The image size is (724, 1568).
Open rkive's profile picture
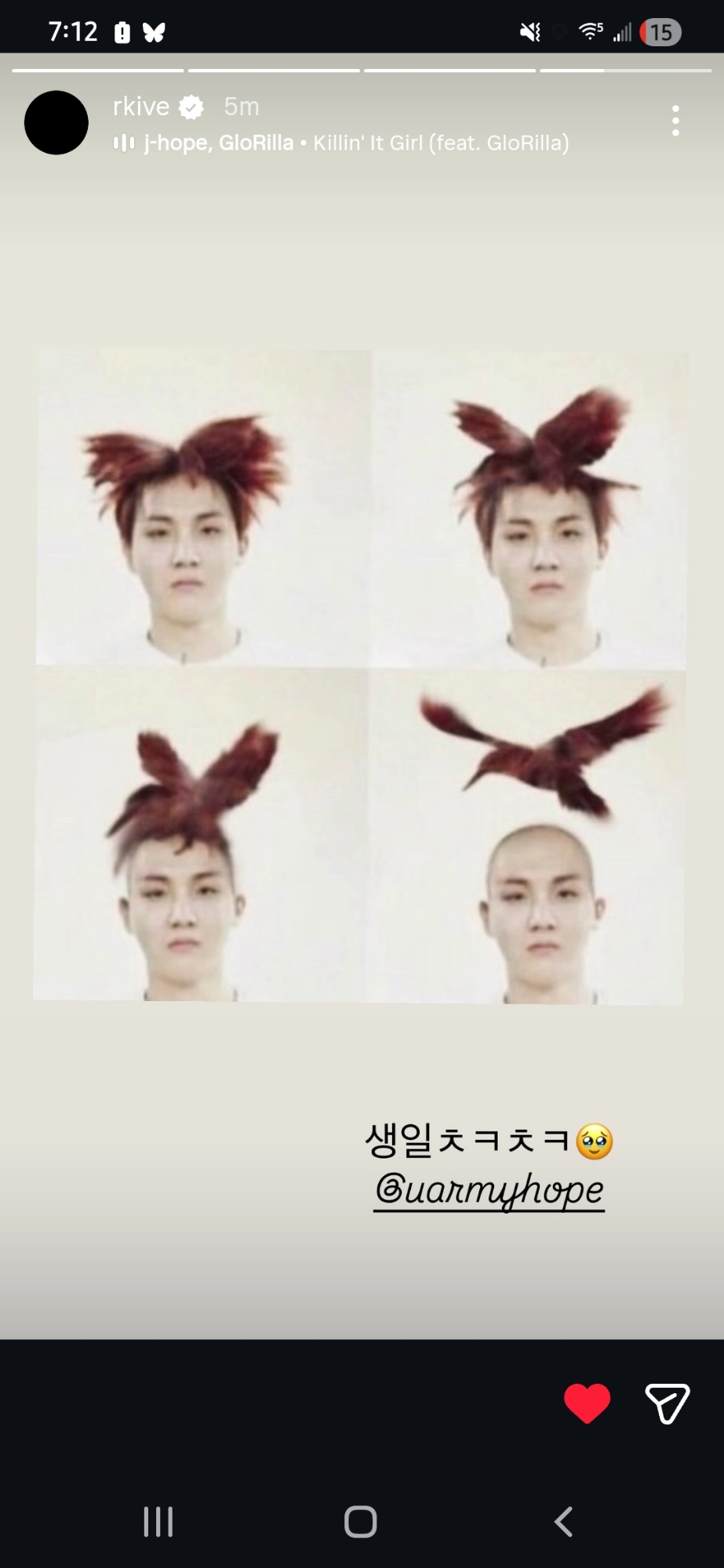tap(56, 122)
